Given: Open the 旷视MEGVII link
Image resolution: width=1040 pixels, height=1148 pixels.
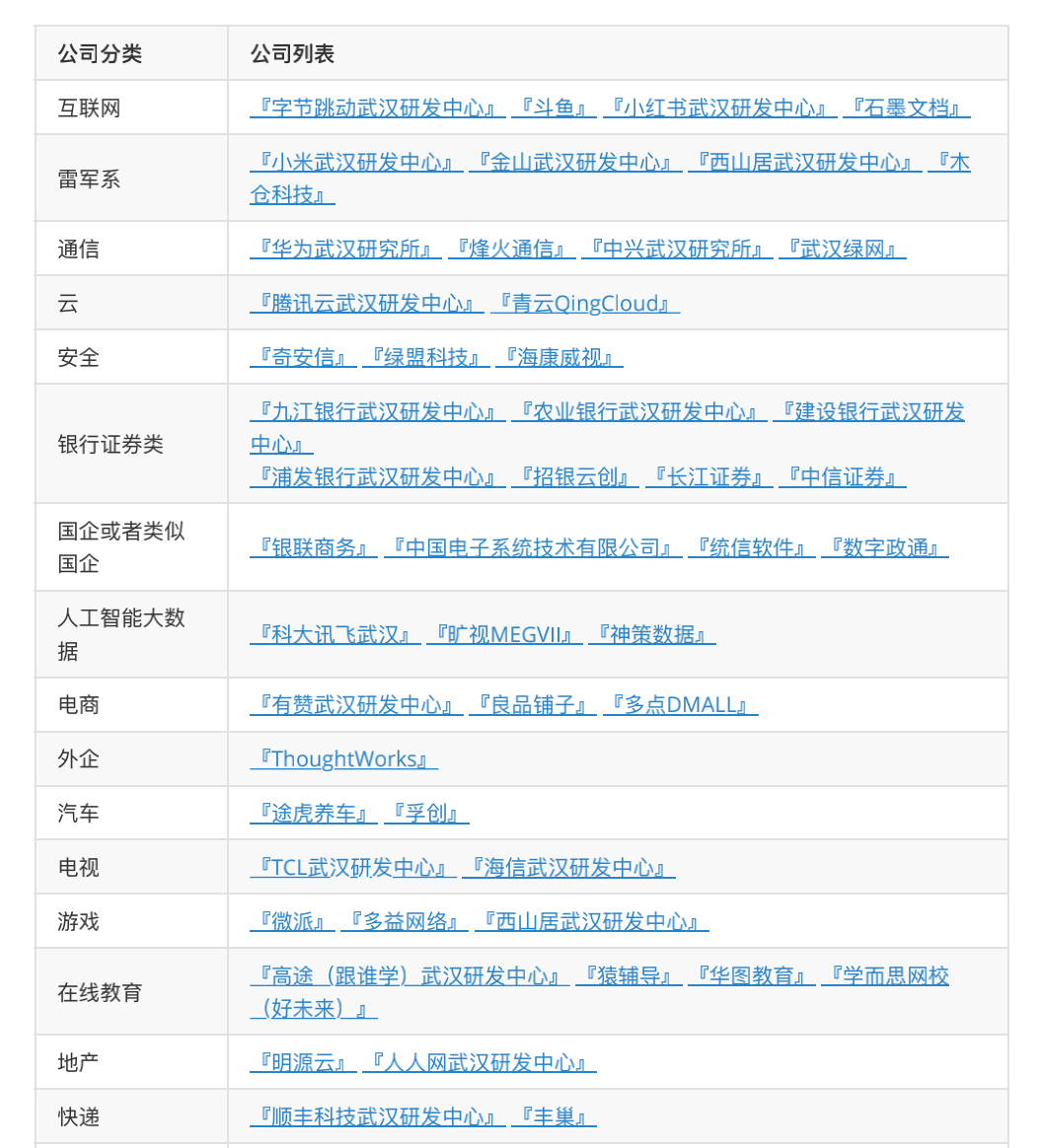Looking at the screenshot, I should (x=504, y=634).
